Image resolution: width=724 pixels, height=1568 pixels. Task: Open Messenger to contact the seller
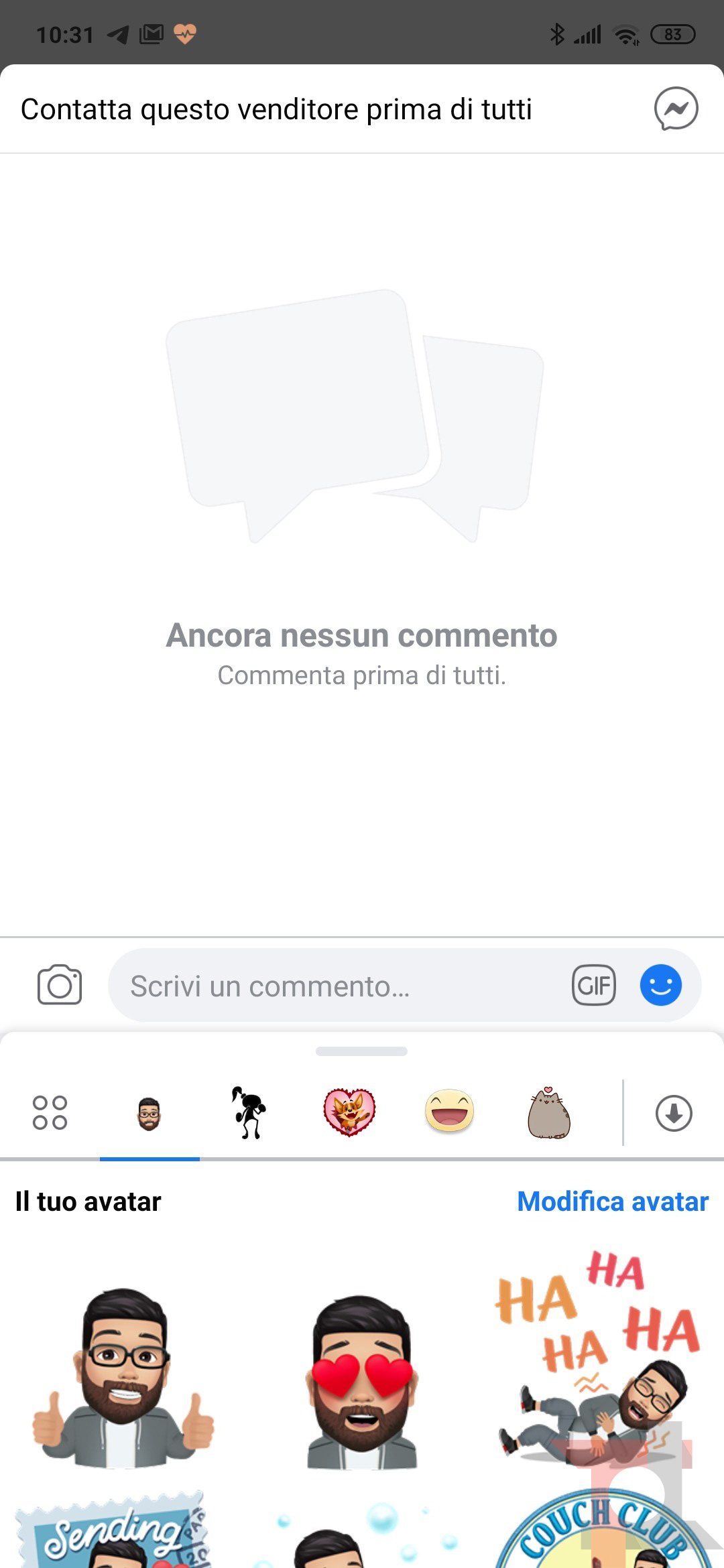(x=676, y=109)
